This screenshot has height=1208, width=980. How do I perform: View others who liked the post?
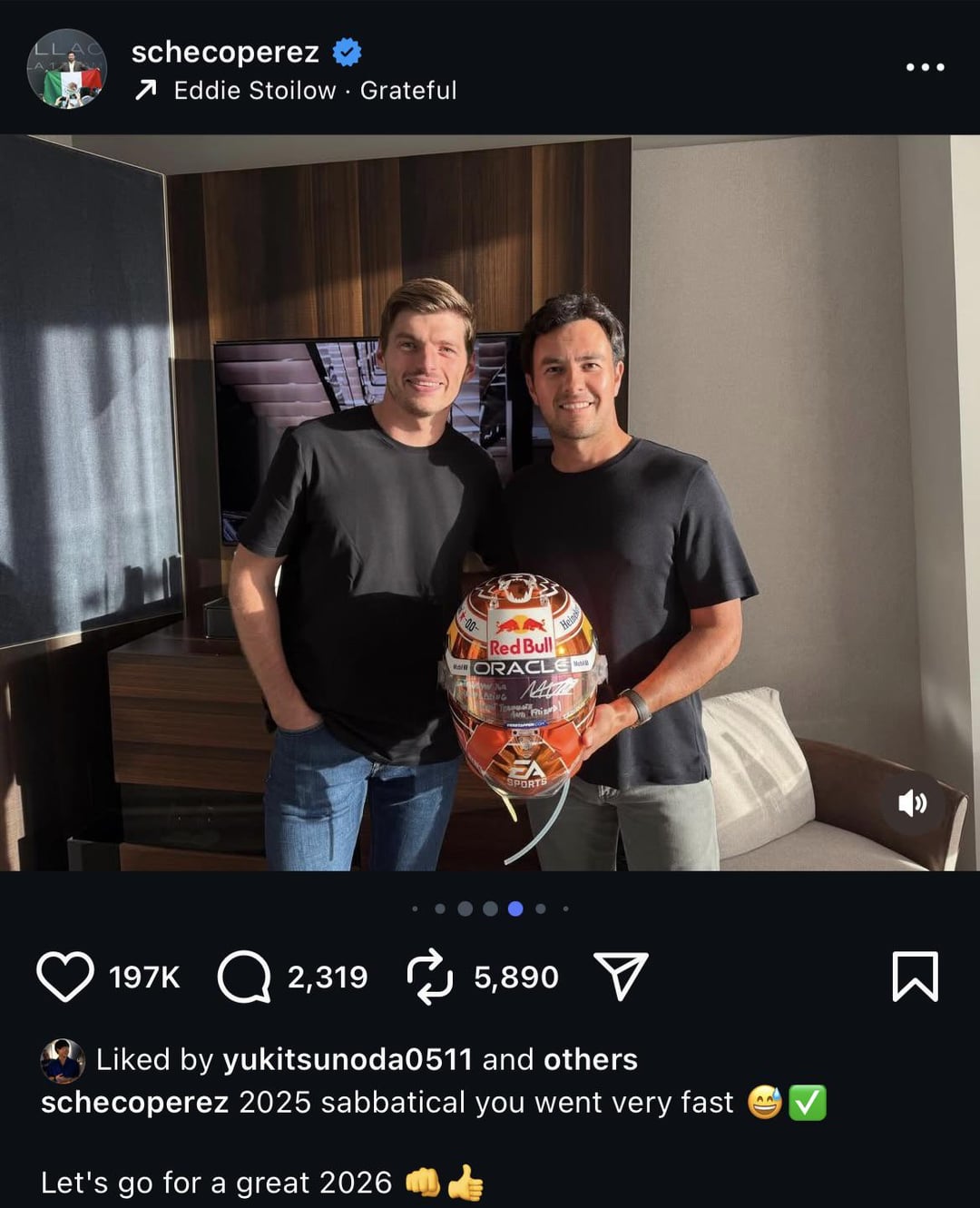590,1059
